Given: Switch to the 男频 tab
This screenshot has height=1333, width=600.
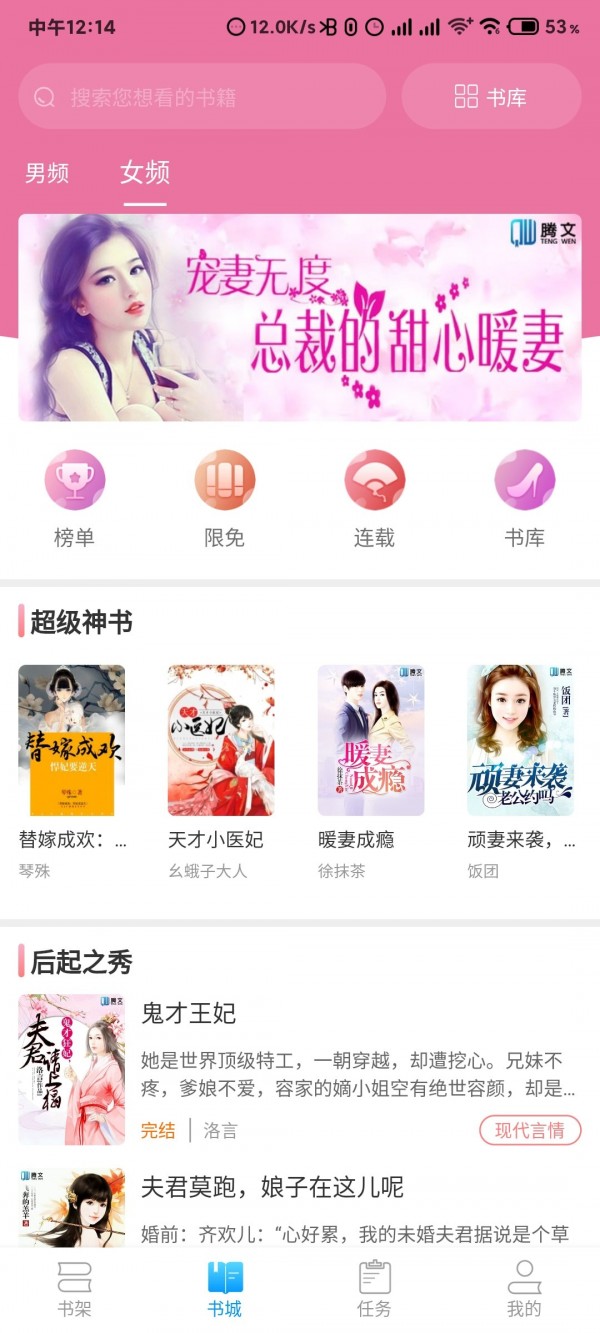Looking at the screenshot, I should (47, 173).
